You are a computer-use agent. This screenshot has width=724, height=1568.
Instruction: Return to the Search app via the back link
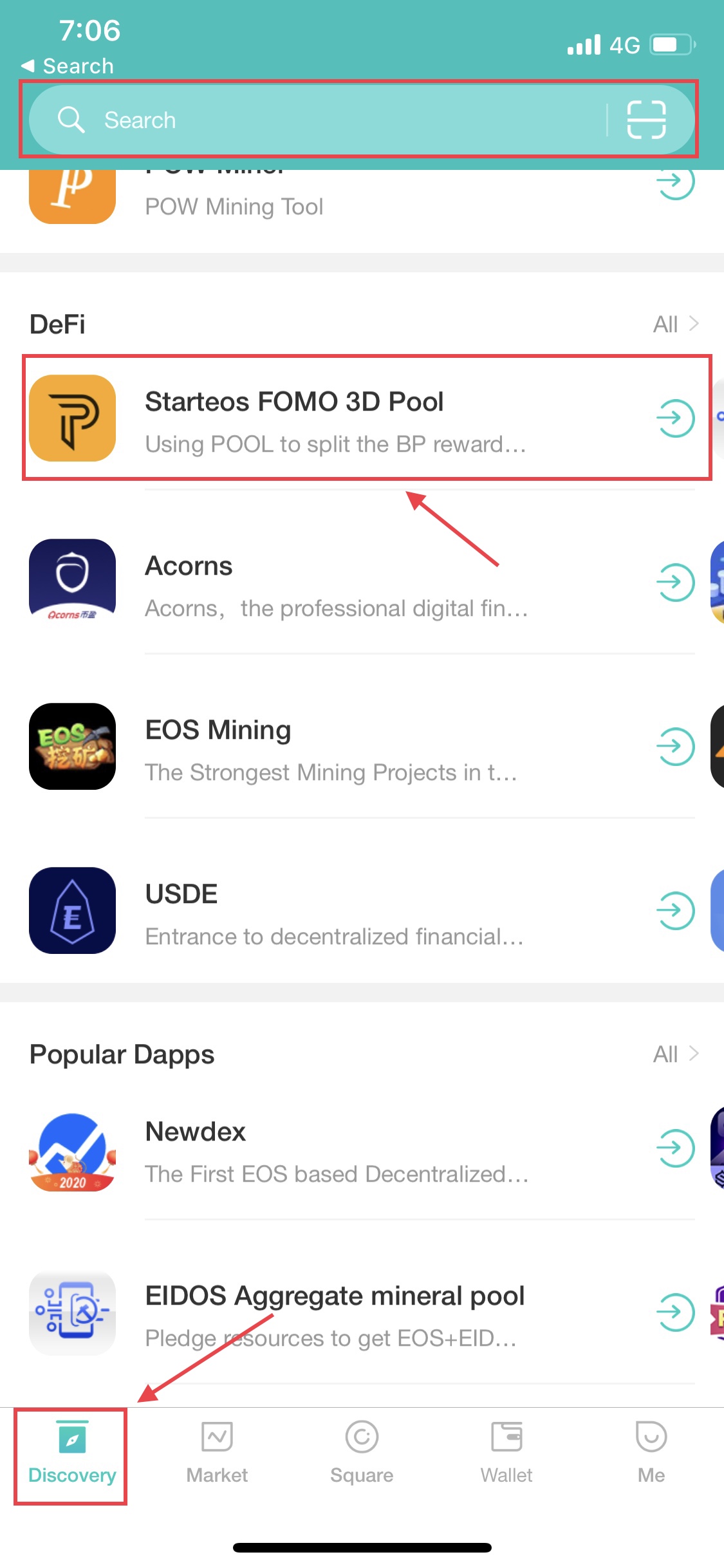(68, 66)
